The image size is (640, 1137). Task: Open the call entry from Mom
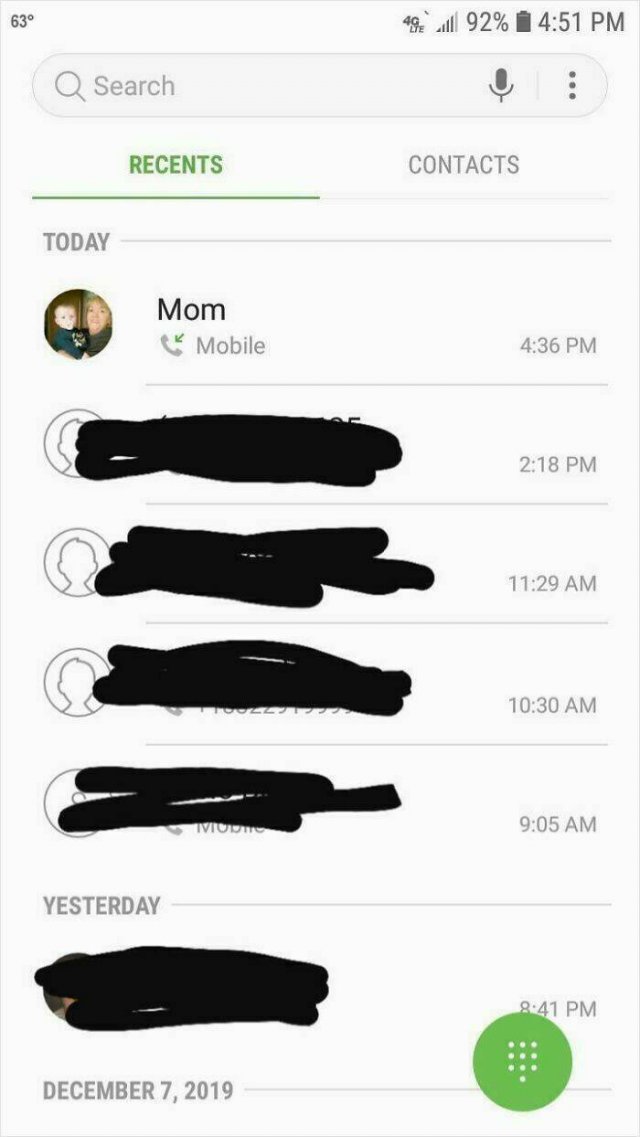click(x=350, y=327)
